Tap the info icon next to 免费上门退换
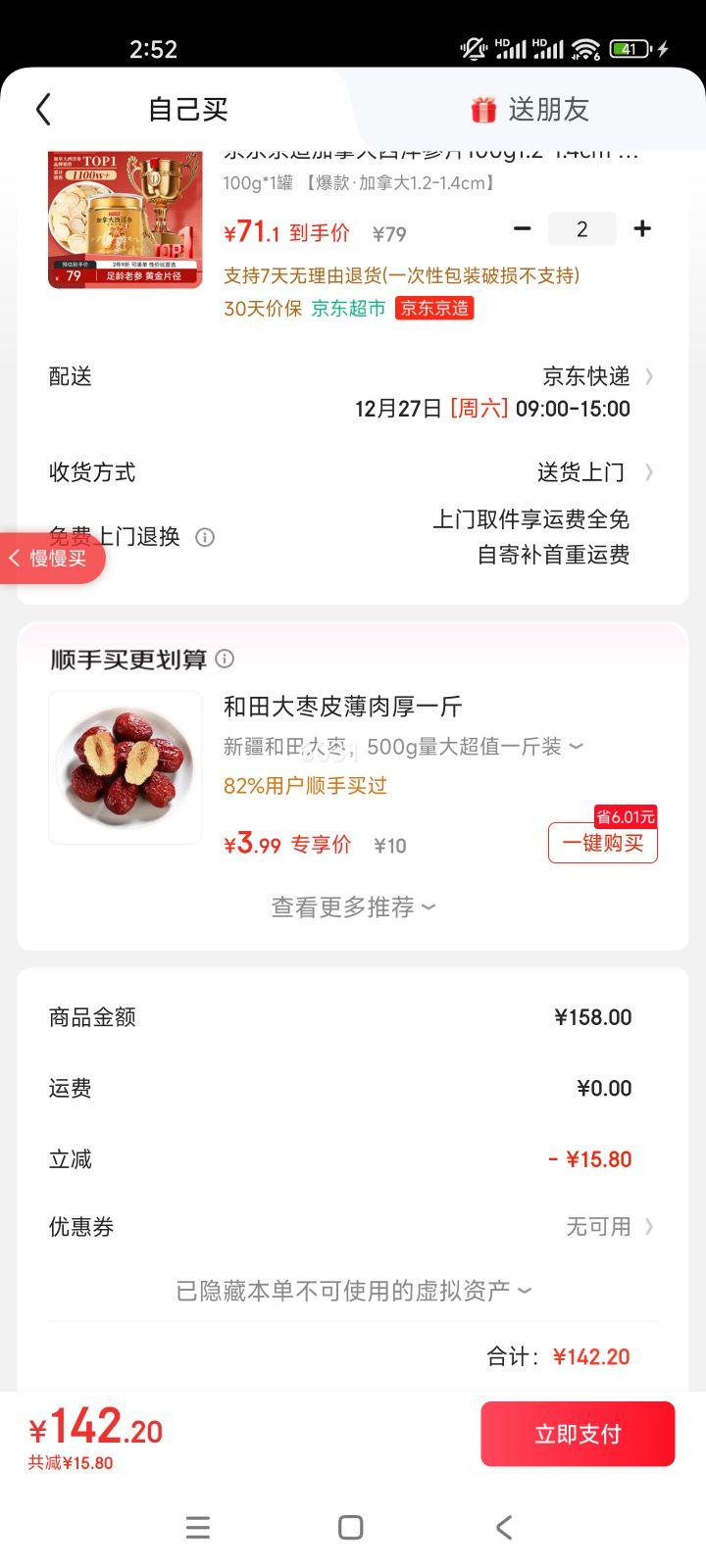This screenshot has height=1568, width=706. pyautogui.click(x=204, y=537)
